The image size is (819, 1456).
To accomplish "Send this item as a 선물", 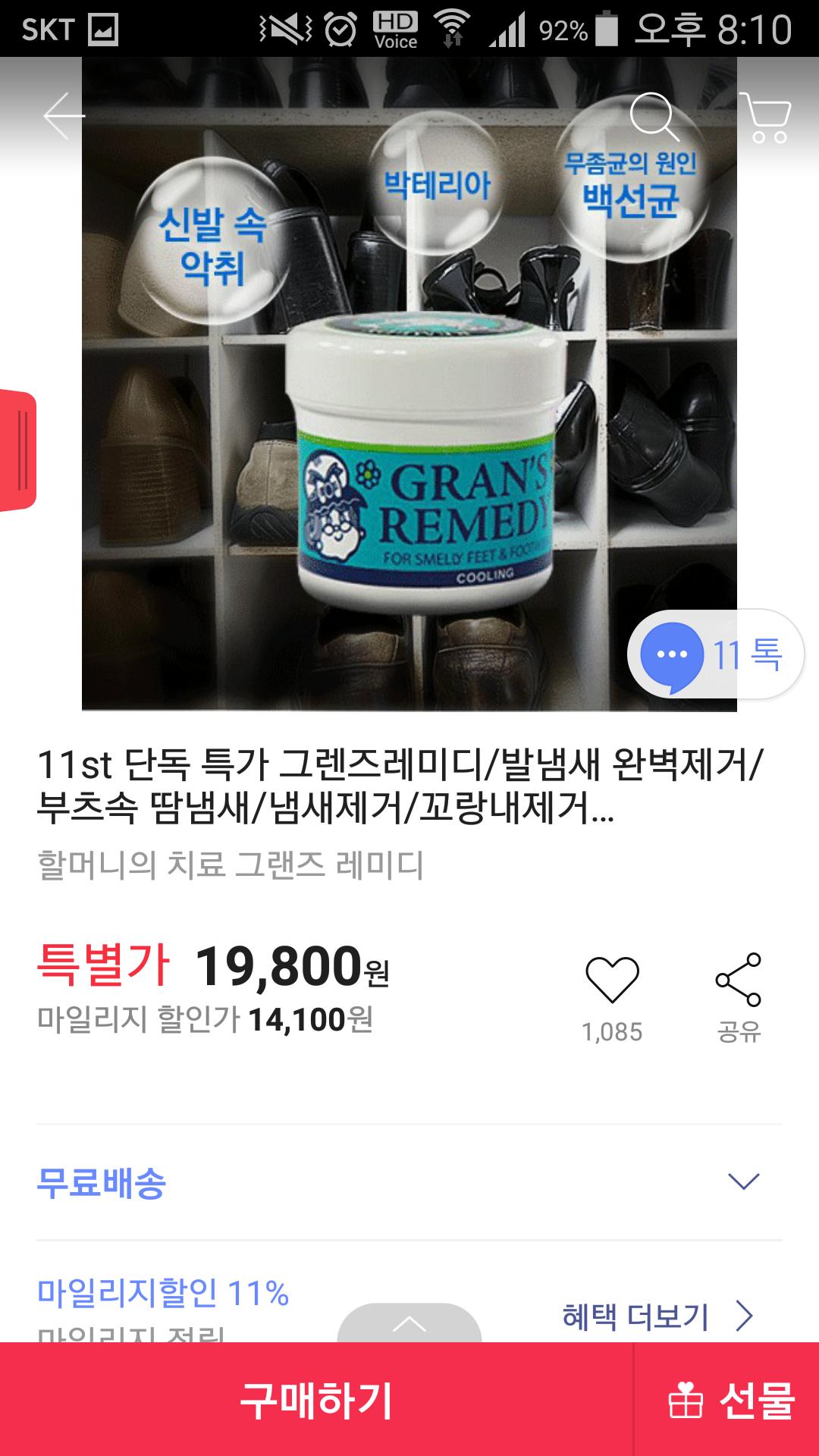I will pos(730,1400).
